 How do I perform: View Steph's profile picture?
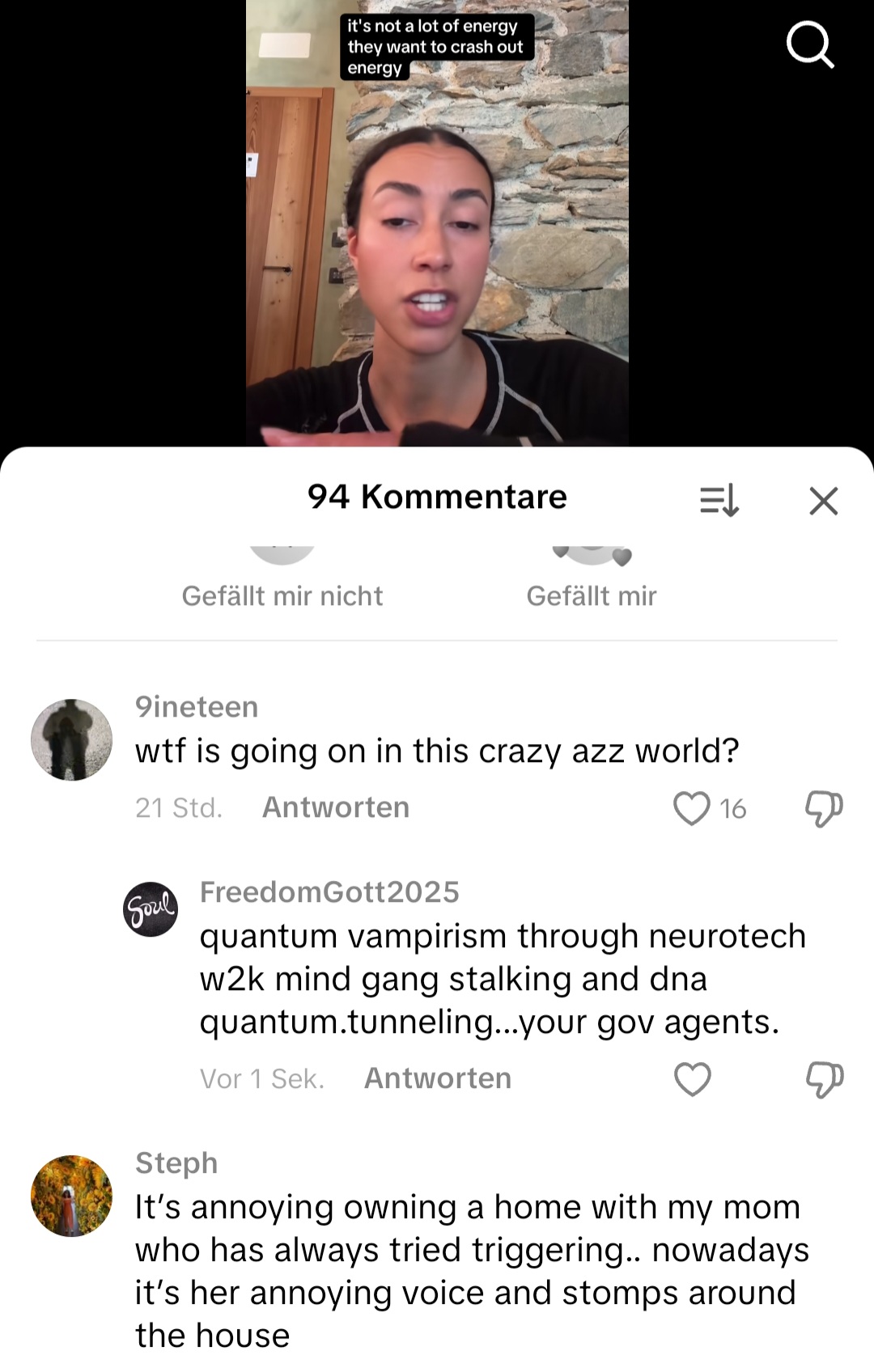click(x=72, y=1196)
